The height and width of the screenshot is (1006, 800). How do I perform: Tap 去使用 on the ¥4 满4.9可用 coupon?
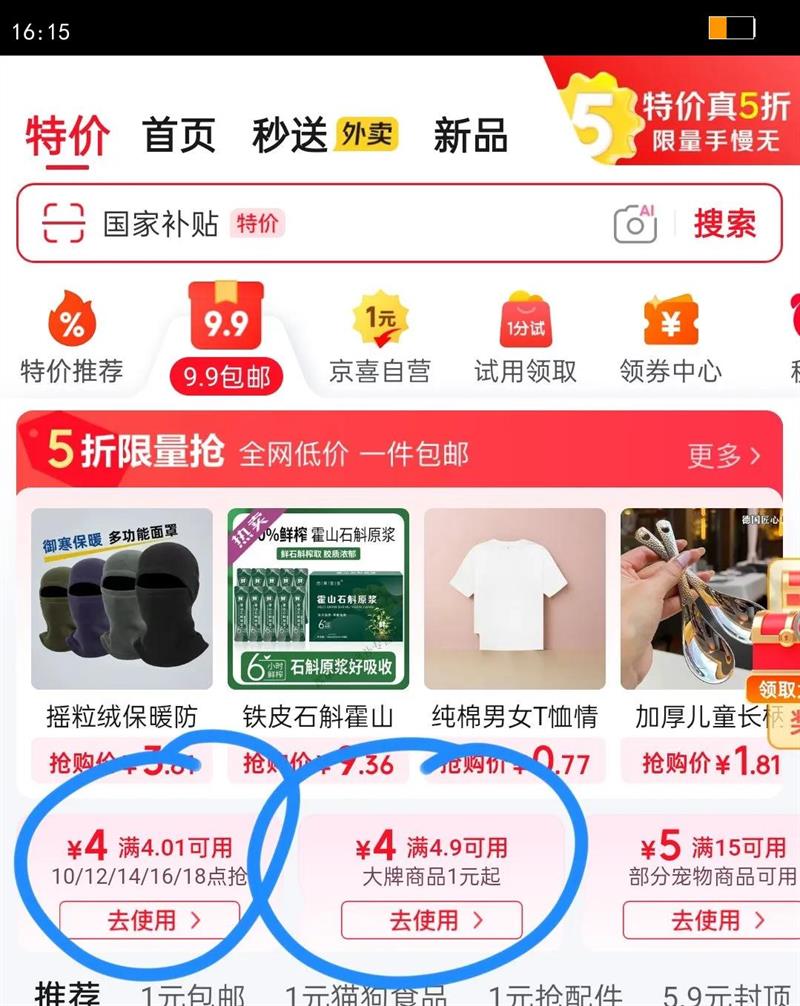[432, 920]
